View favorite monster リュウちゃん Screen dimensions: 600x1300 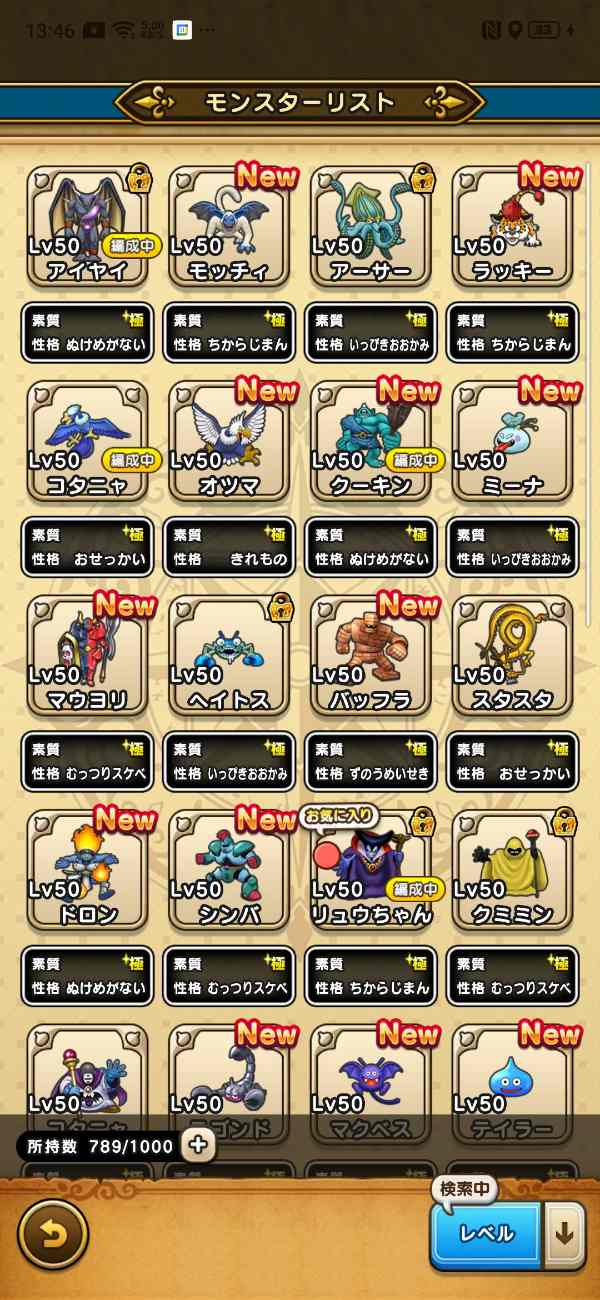371,869
